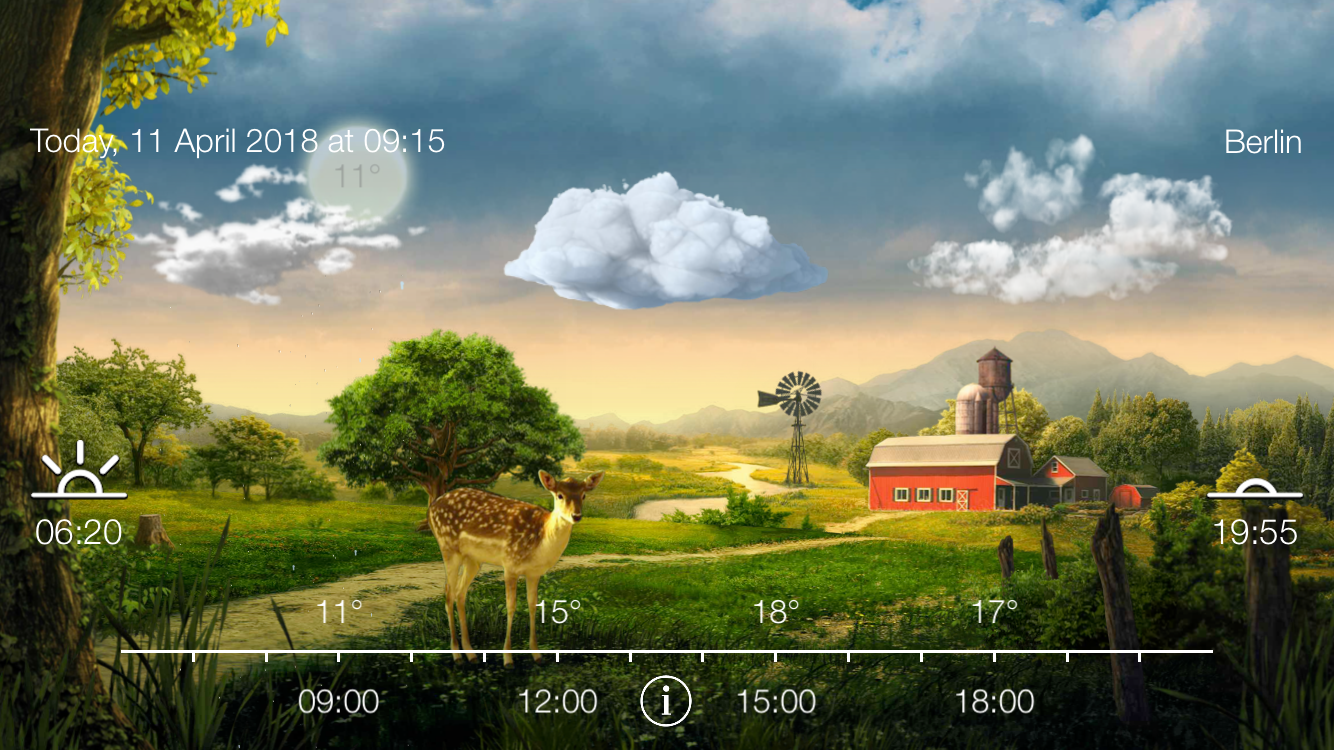Jump to 15:00 on the timeline

tap(776, 701)
